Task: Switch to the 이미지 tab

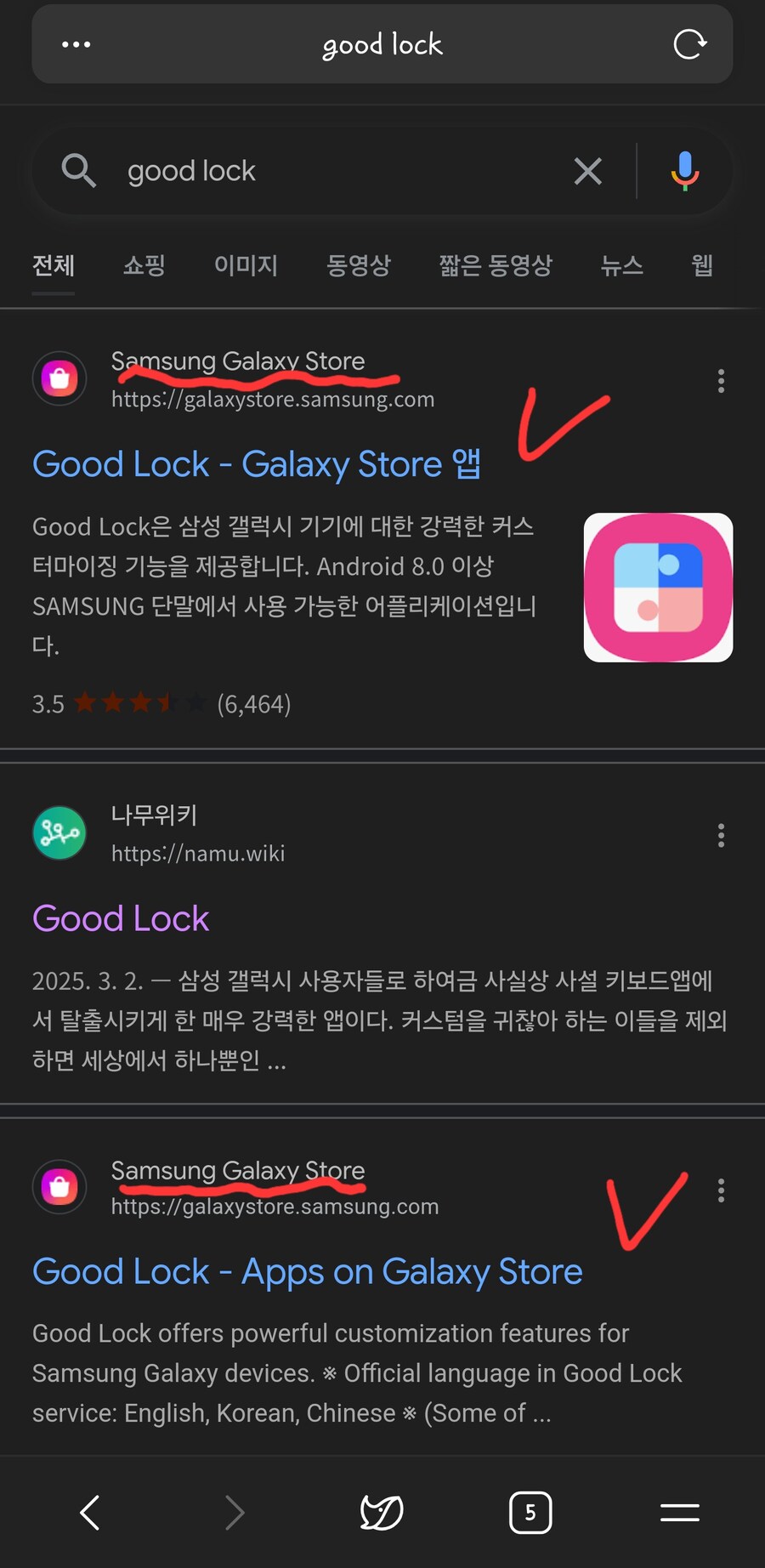Action: pyautogui.click(x=246, y=265)
